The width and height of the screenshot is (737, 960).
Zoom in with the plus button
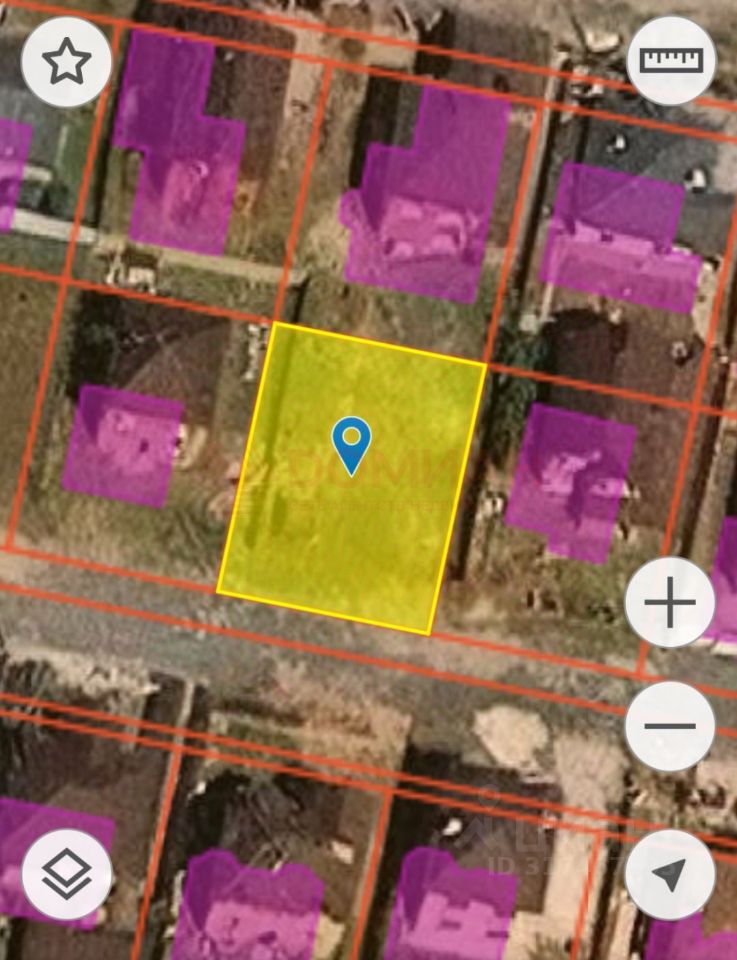pyautogui.click(x=670, y=603)
